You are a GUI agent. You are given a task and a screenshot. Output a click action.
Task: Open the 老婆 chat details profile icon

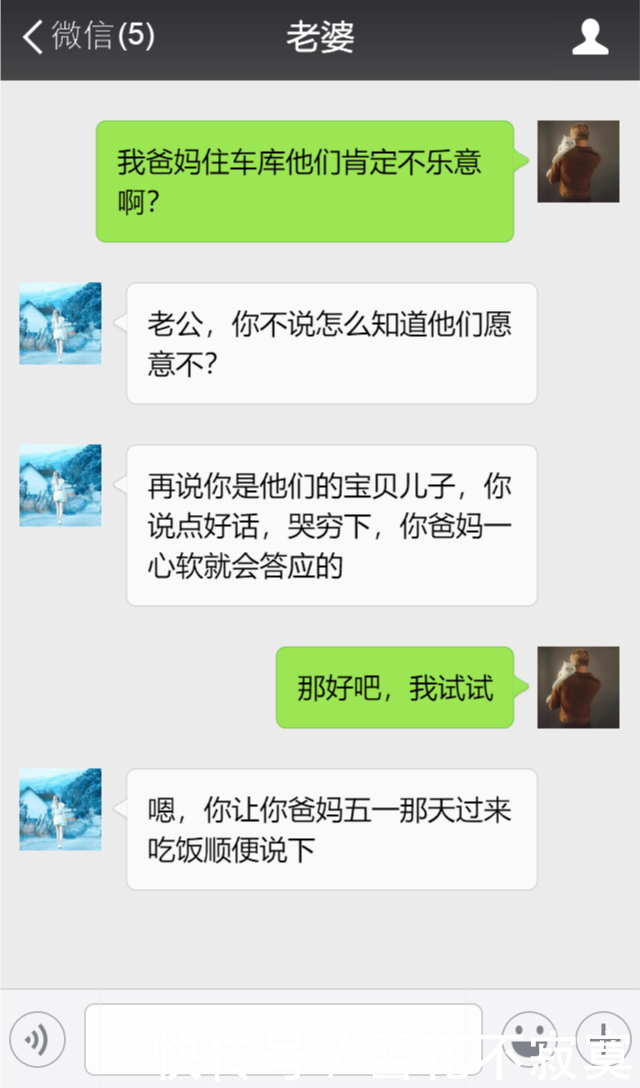point(590,38)
